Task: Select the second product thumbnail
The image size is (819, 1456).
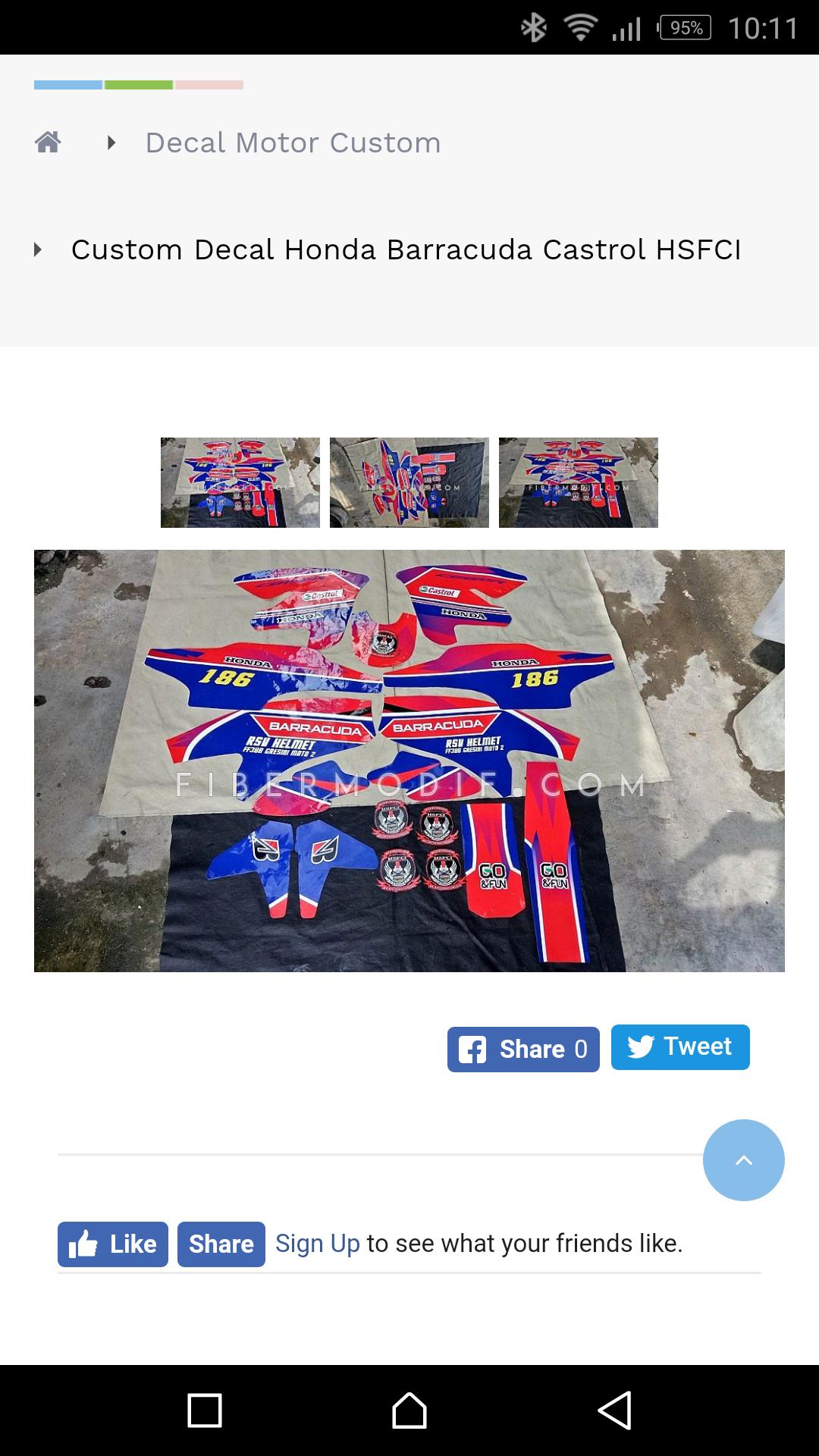Action: coord(409,482)
